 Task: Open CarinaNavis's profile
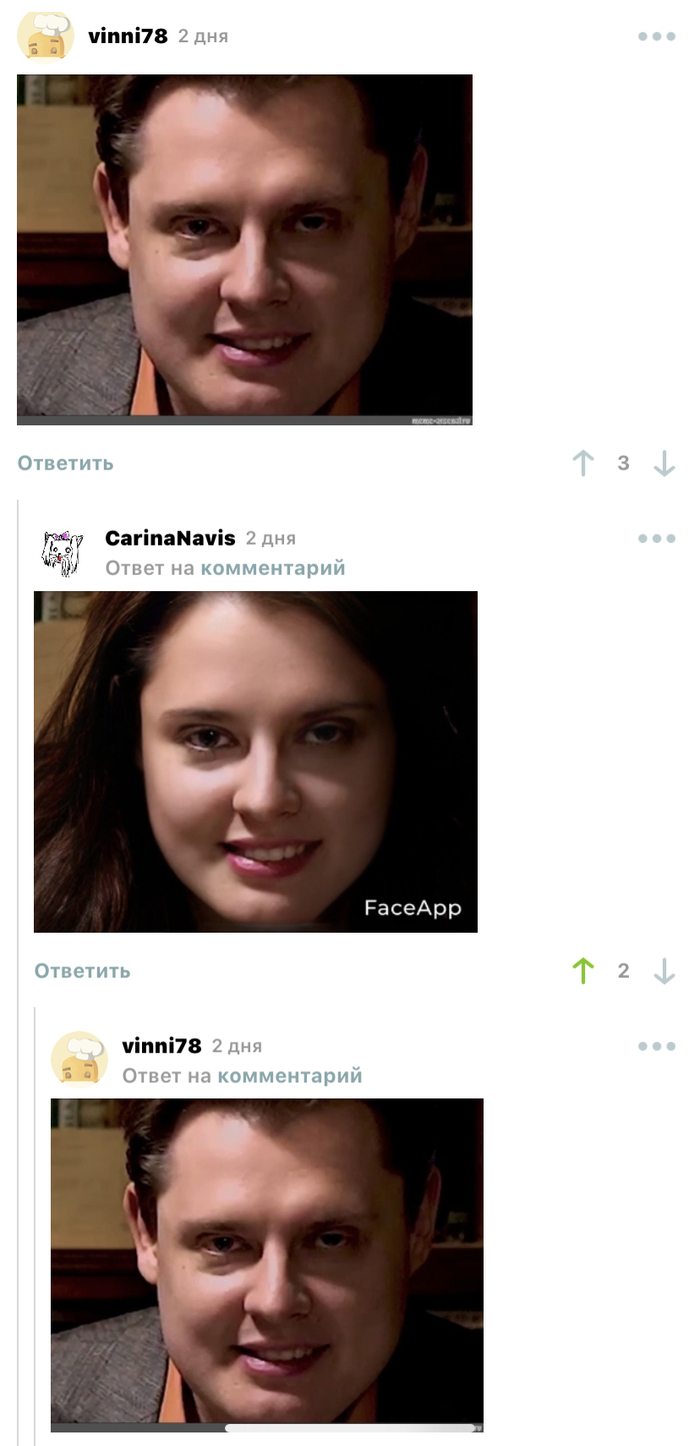click(170, 538)
